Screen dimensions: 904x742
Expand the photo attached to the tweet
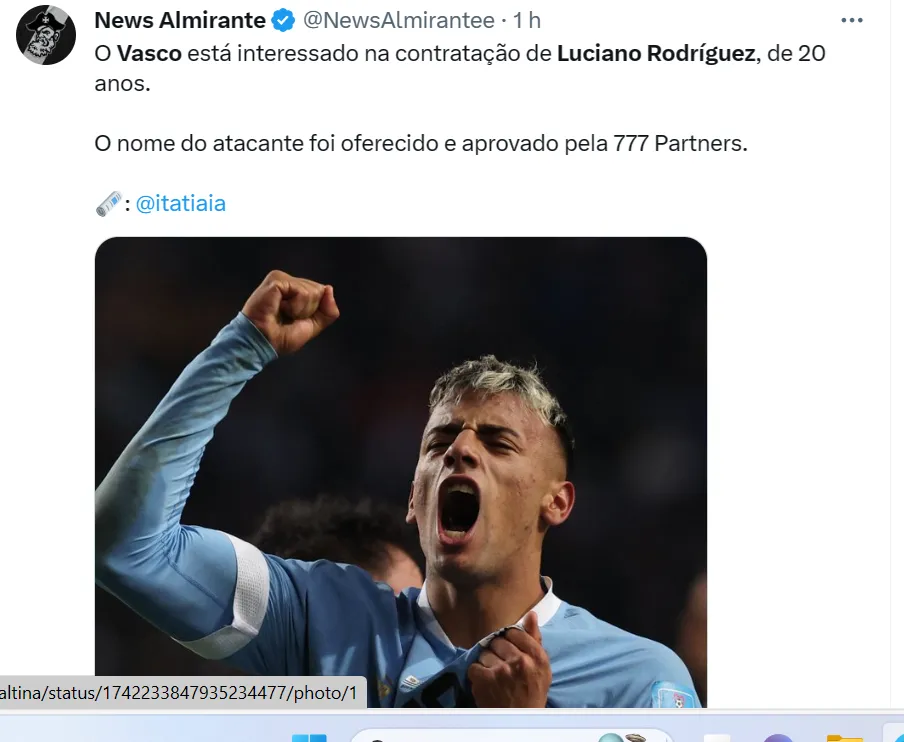tap(400, 470)
